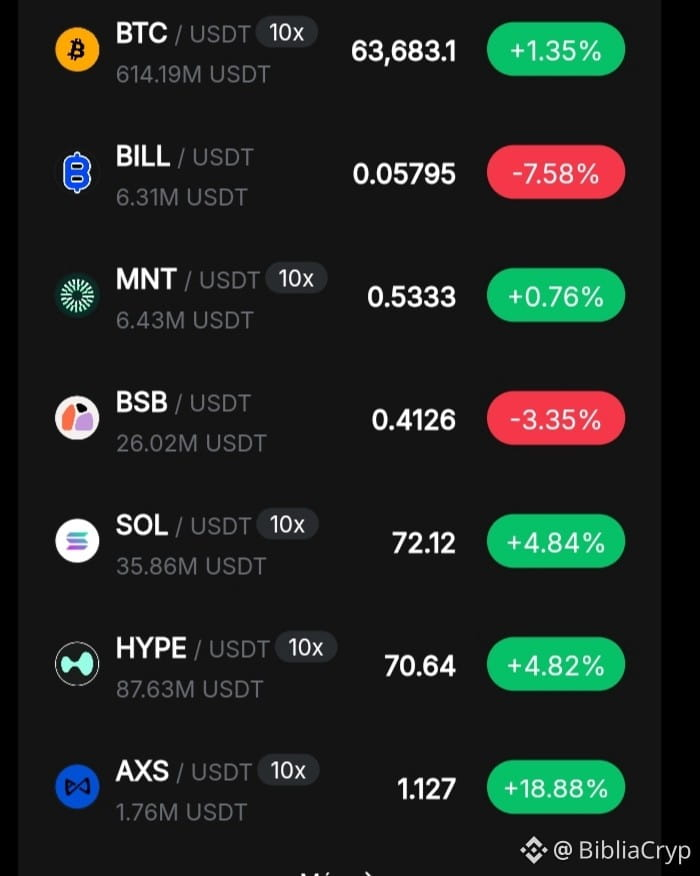Image resolution: width=700 pixels, height=876 pixels.
Task: Open the BTC / USDT pair
Action: tap(340, 50)
